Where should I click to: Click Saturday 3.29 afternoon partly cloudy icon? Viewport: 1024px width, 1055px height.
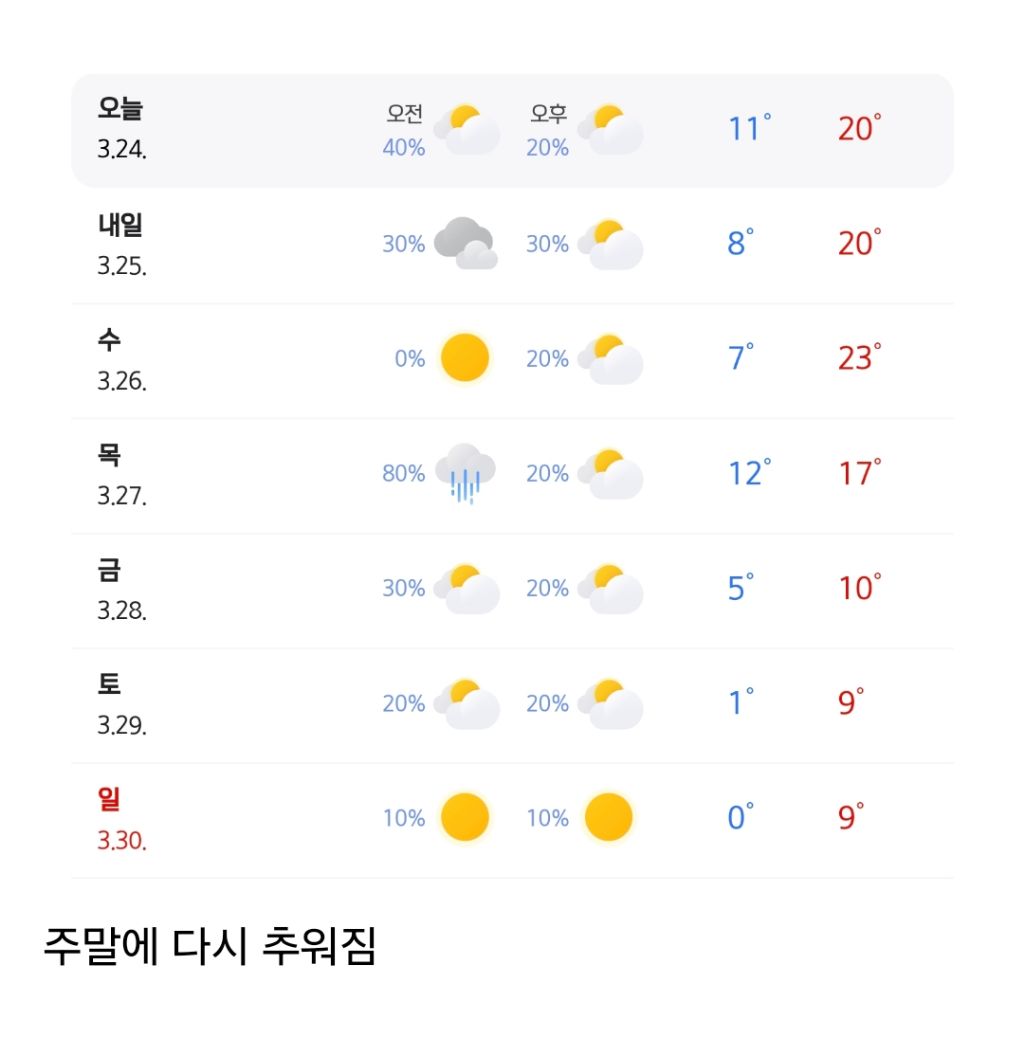coord(610,703)
